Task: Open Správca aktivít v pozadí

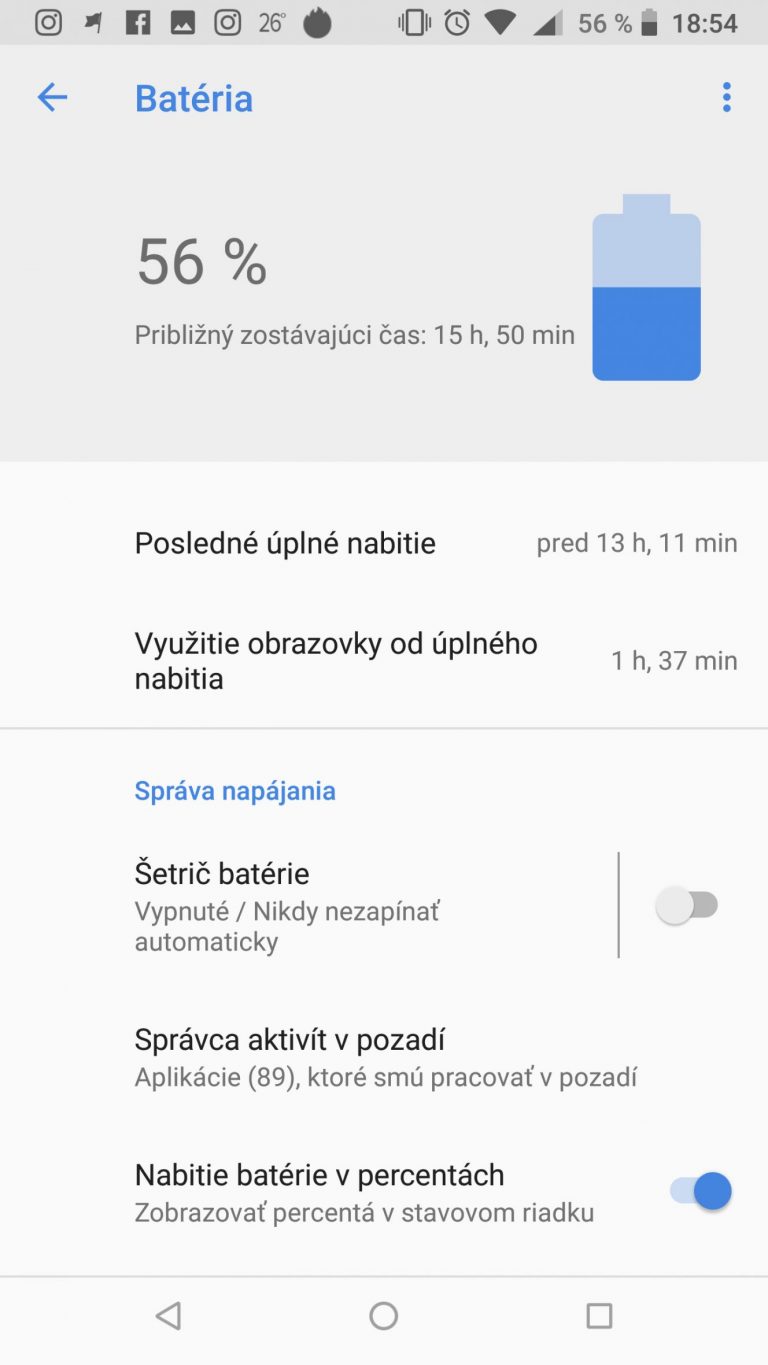Action: (x=384, y=1057)
